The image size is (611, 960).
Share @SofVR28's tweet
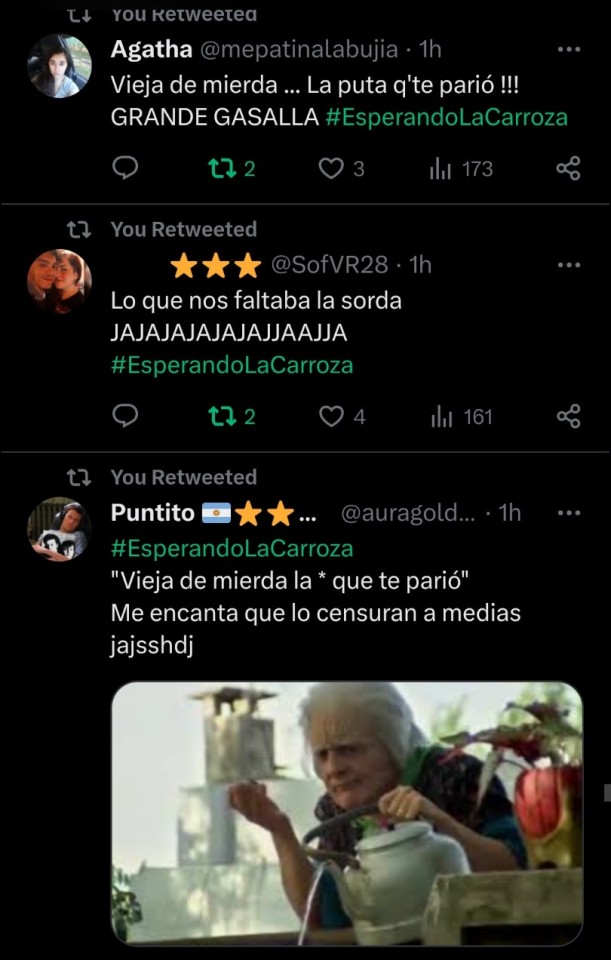568,416
